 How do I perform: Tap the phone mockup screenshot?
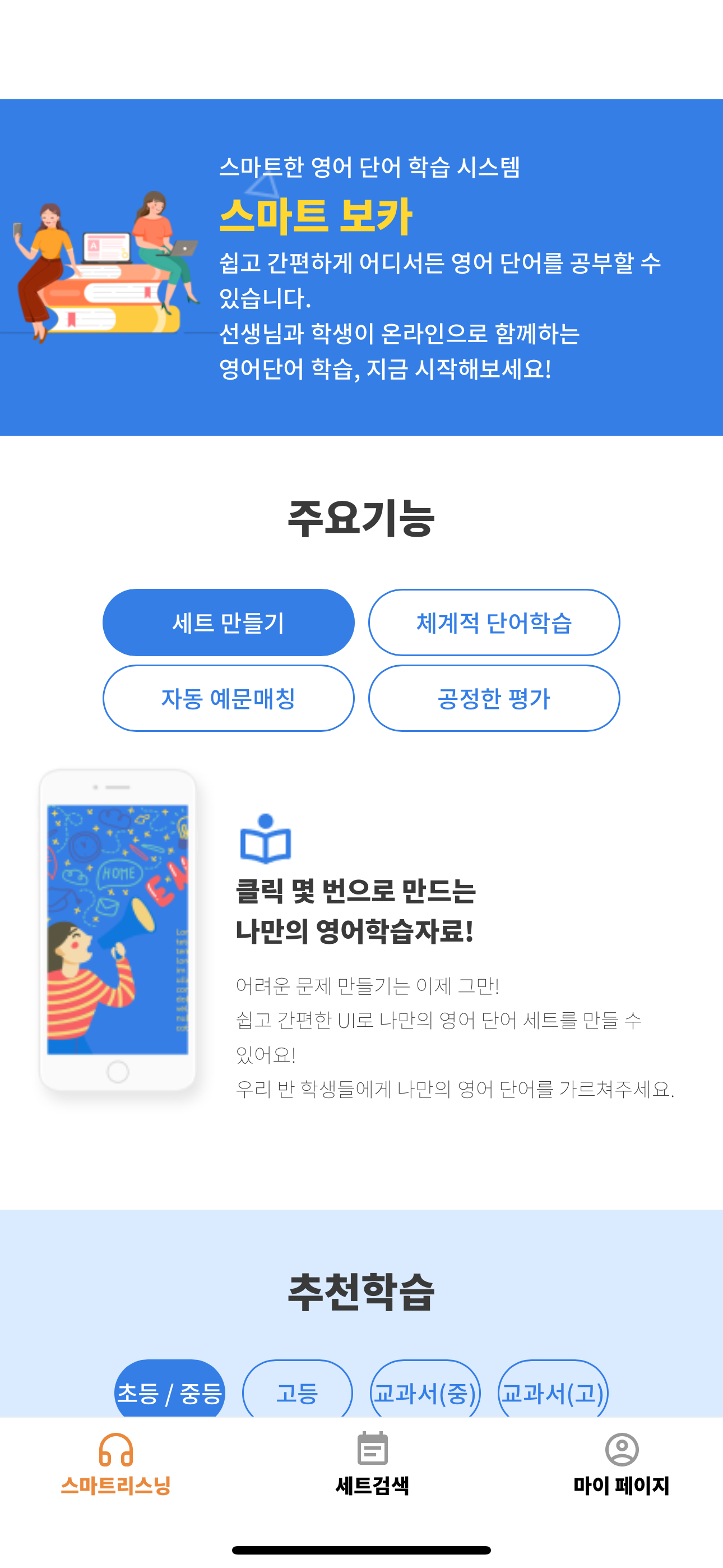[x=119, y=925]
